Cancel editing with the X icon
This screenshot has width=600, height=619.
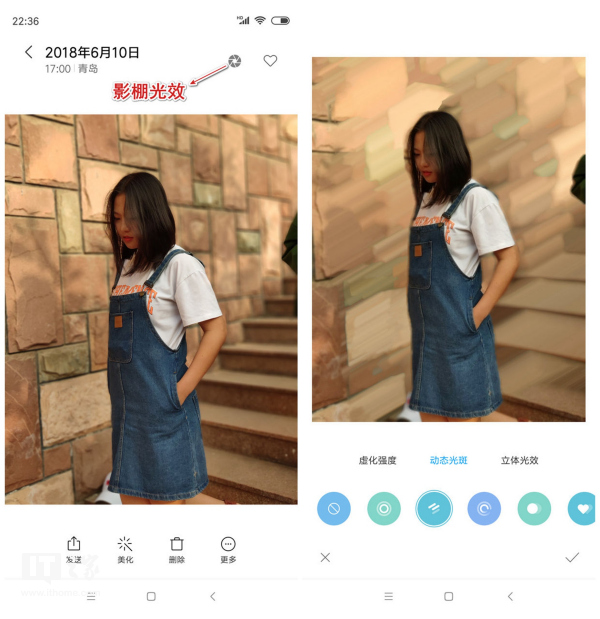[x=325, y=557]
